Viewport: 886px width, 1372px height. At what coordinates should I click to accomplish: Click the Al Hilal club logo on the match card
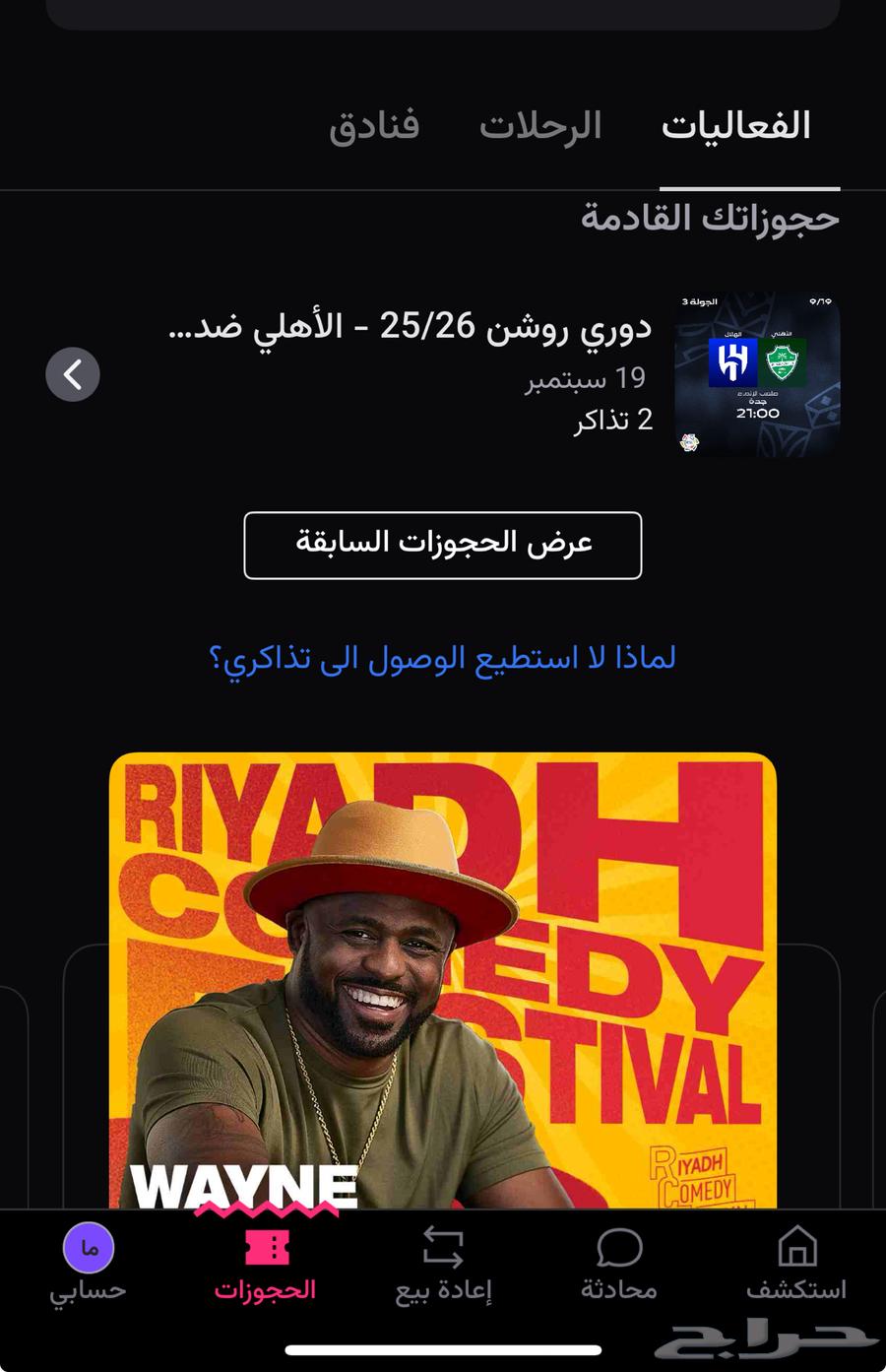(732, 362)
